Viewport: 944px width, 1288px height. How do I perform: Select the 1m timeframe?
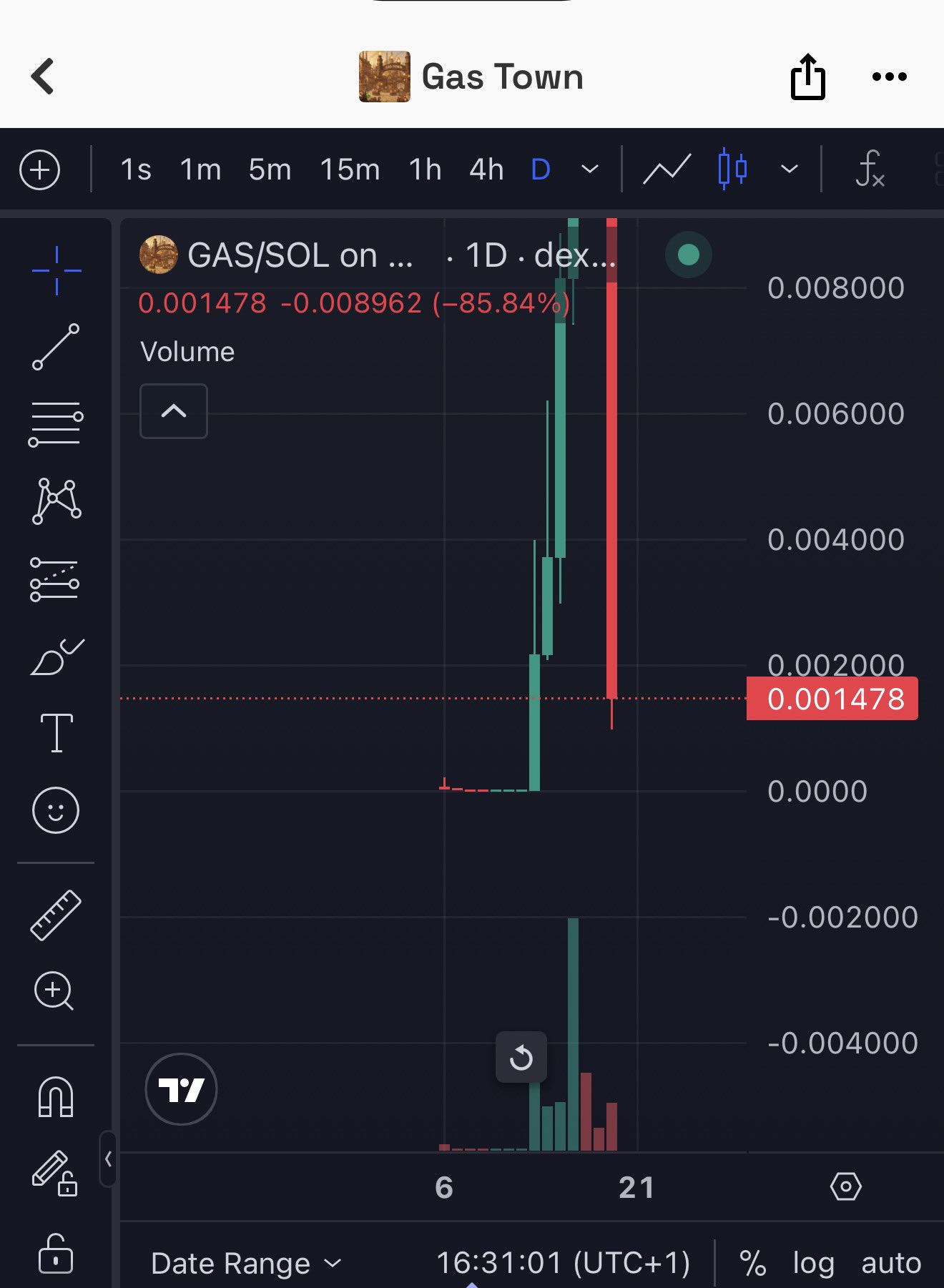[x=200, y=170]
